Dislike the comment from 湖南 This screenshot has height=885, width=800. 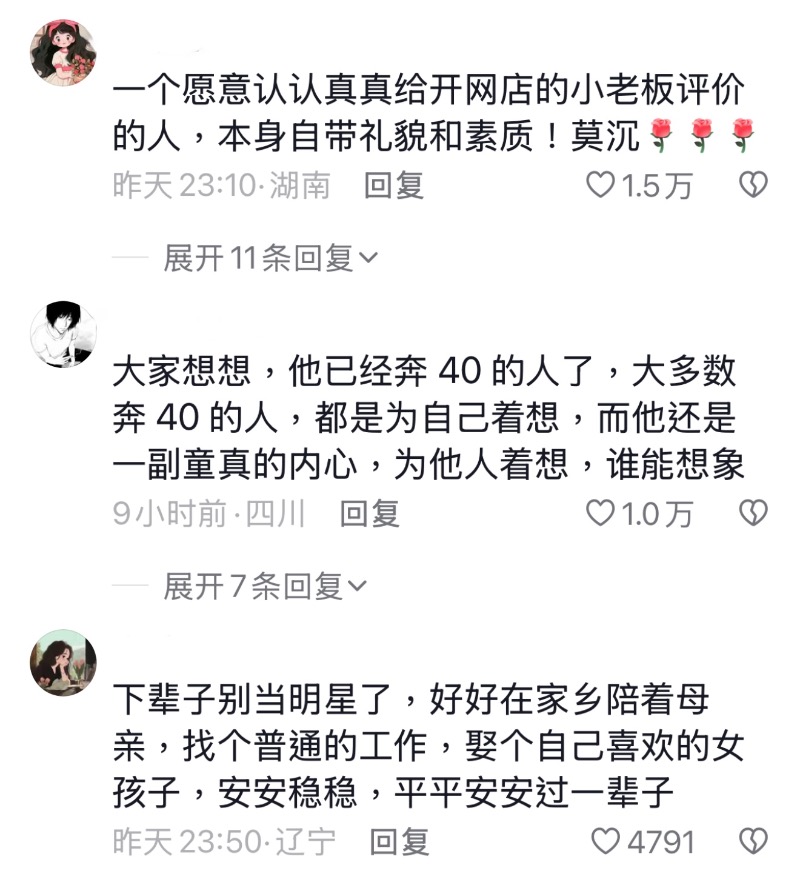coord(752,186)
